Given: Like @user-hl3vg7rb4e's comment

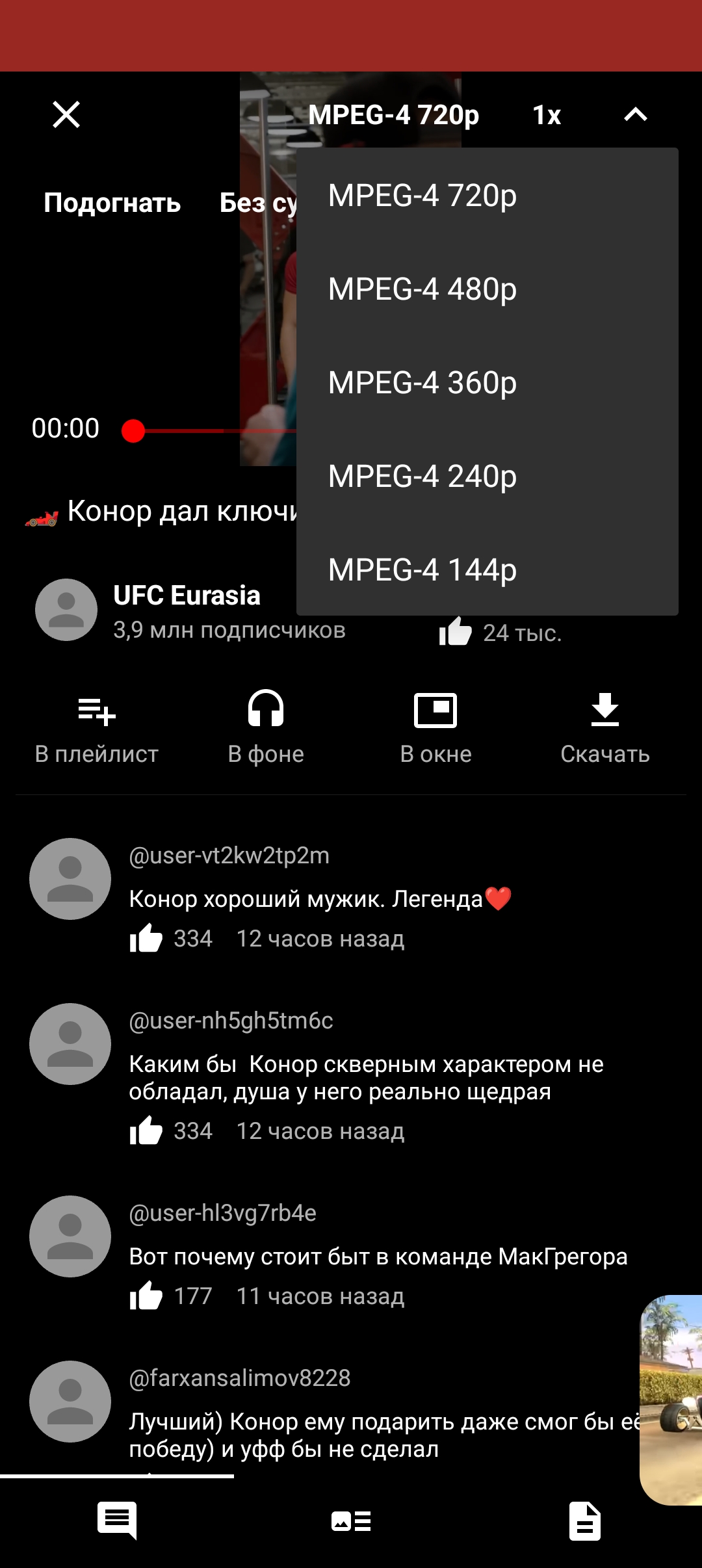Looking at the screenshot, I should [146, 1295].
